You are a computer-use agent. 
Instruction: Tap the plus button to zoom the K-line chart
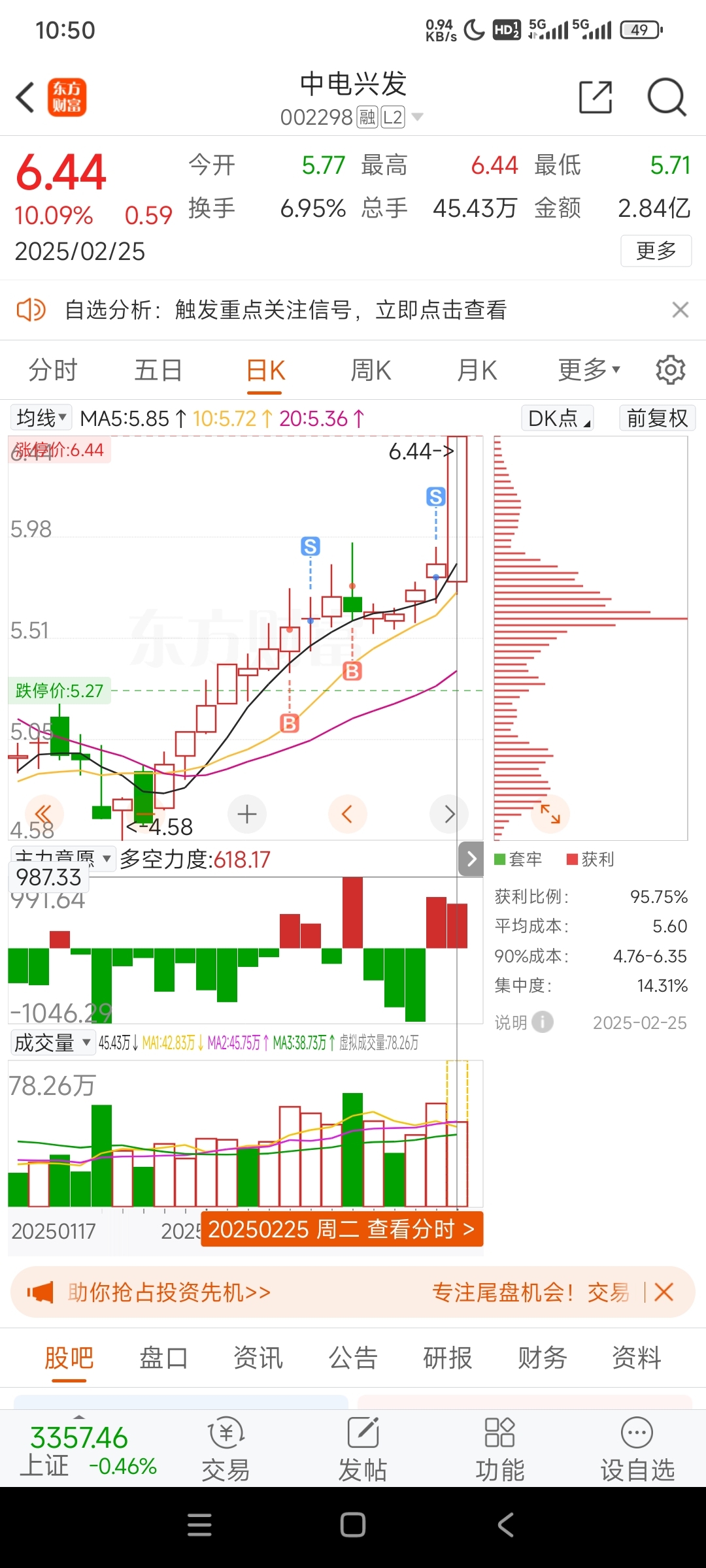click(x=247, y=814)
